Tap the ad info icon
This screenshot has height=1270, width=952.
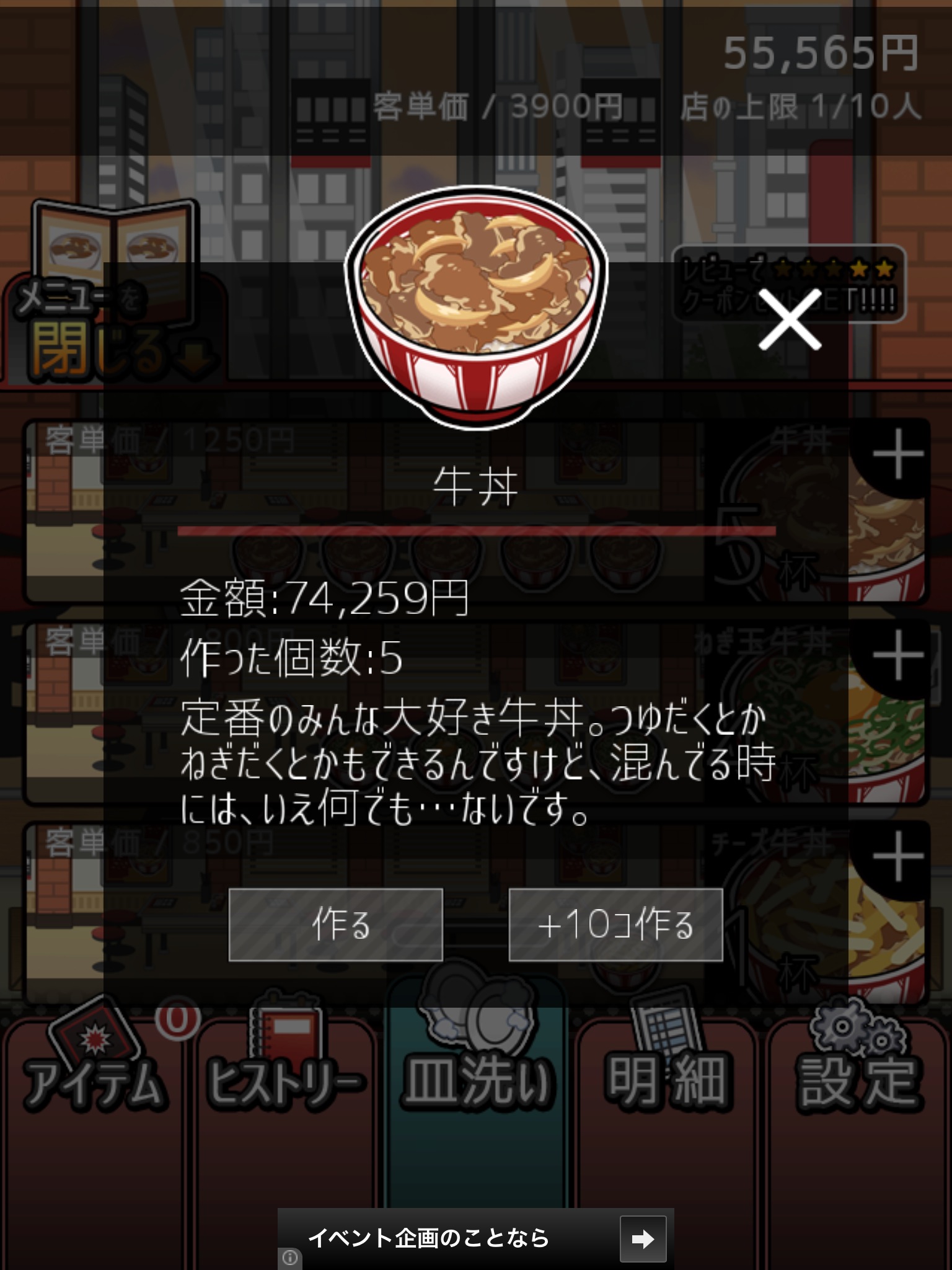pos(290,1258)
